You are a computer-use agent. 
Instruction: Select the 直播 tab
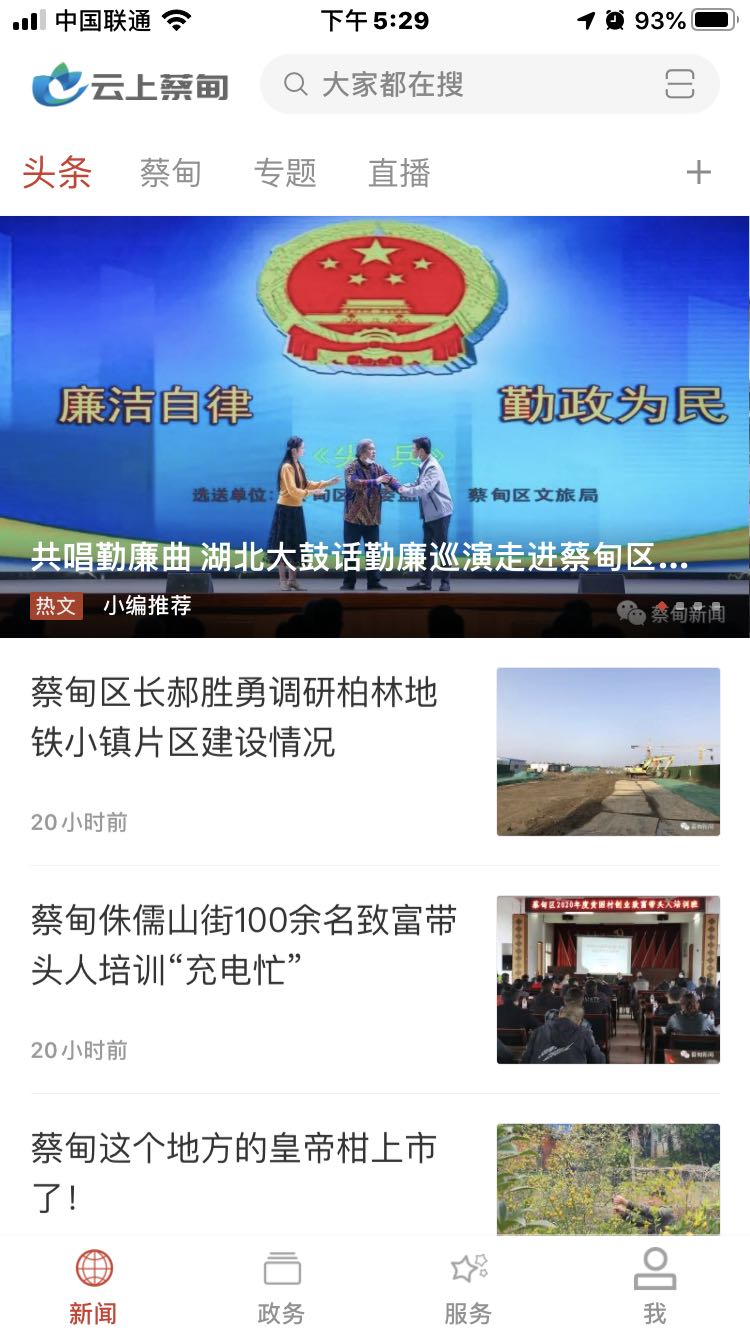(x=399, y=171)
